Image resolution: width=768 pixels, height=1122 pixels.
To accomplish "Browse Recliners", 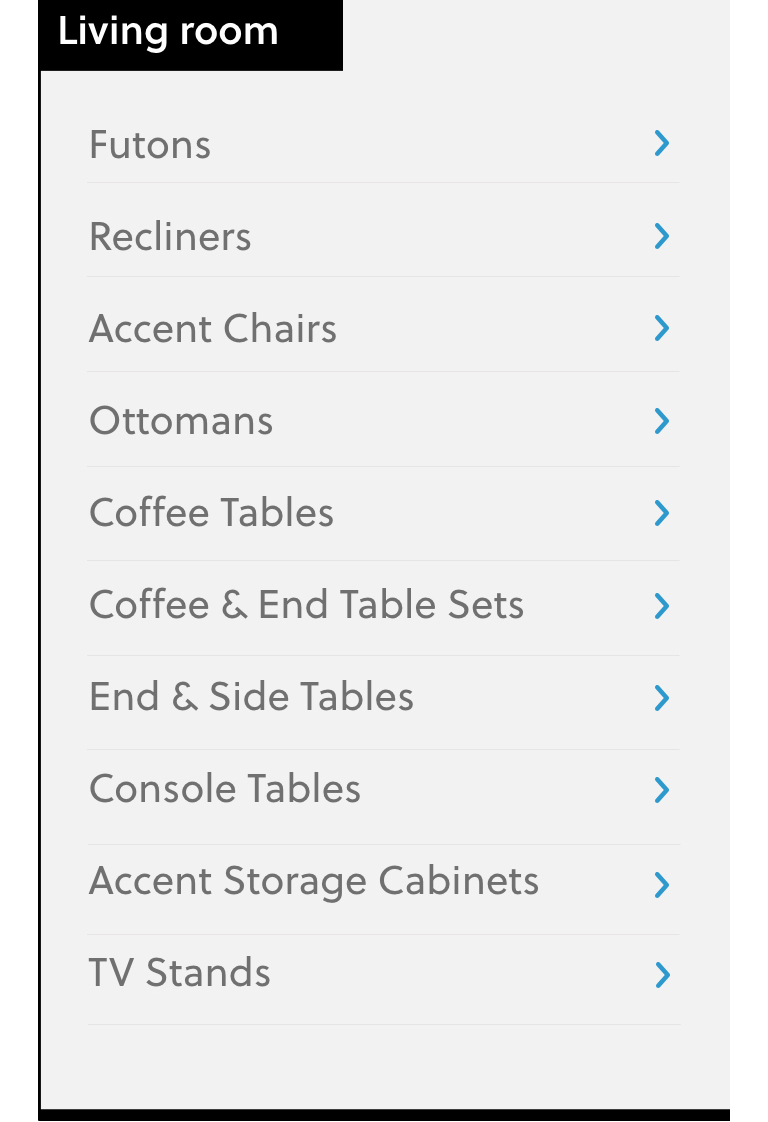I will 170,237.
